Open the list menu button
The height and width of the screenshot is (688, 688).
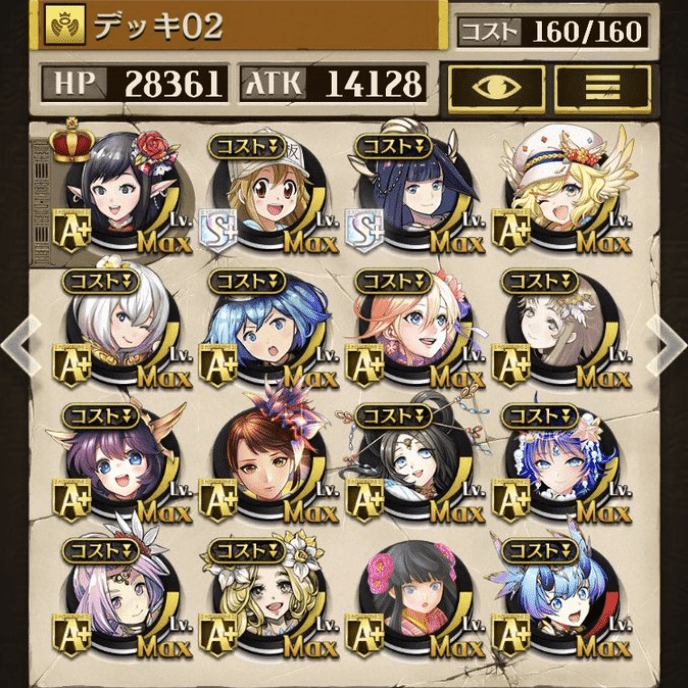(x=601, y=87)
